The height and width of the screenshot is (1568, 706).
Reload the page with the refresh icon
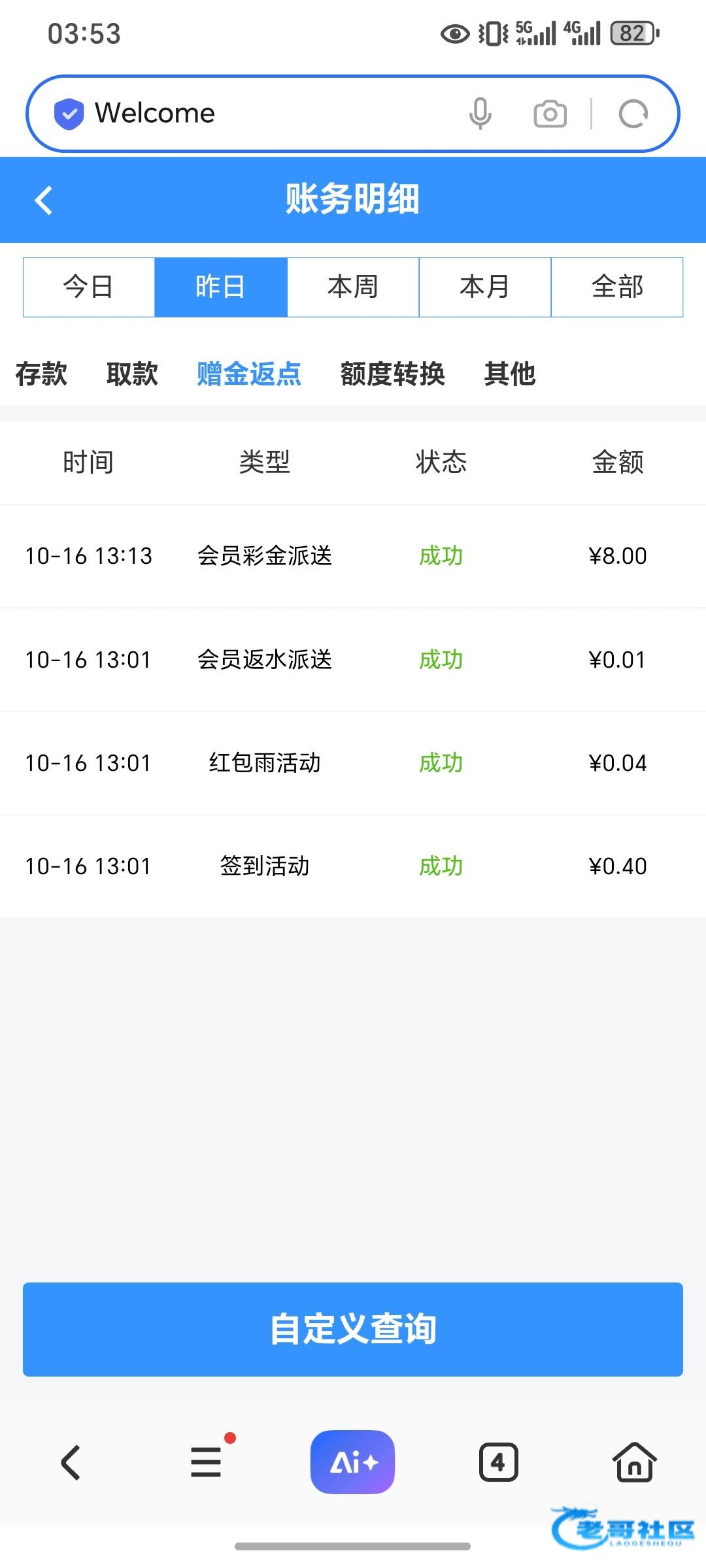[633, 114]
